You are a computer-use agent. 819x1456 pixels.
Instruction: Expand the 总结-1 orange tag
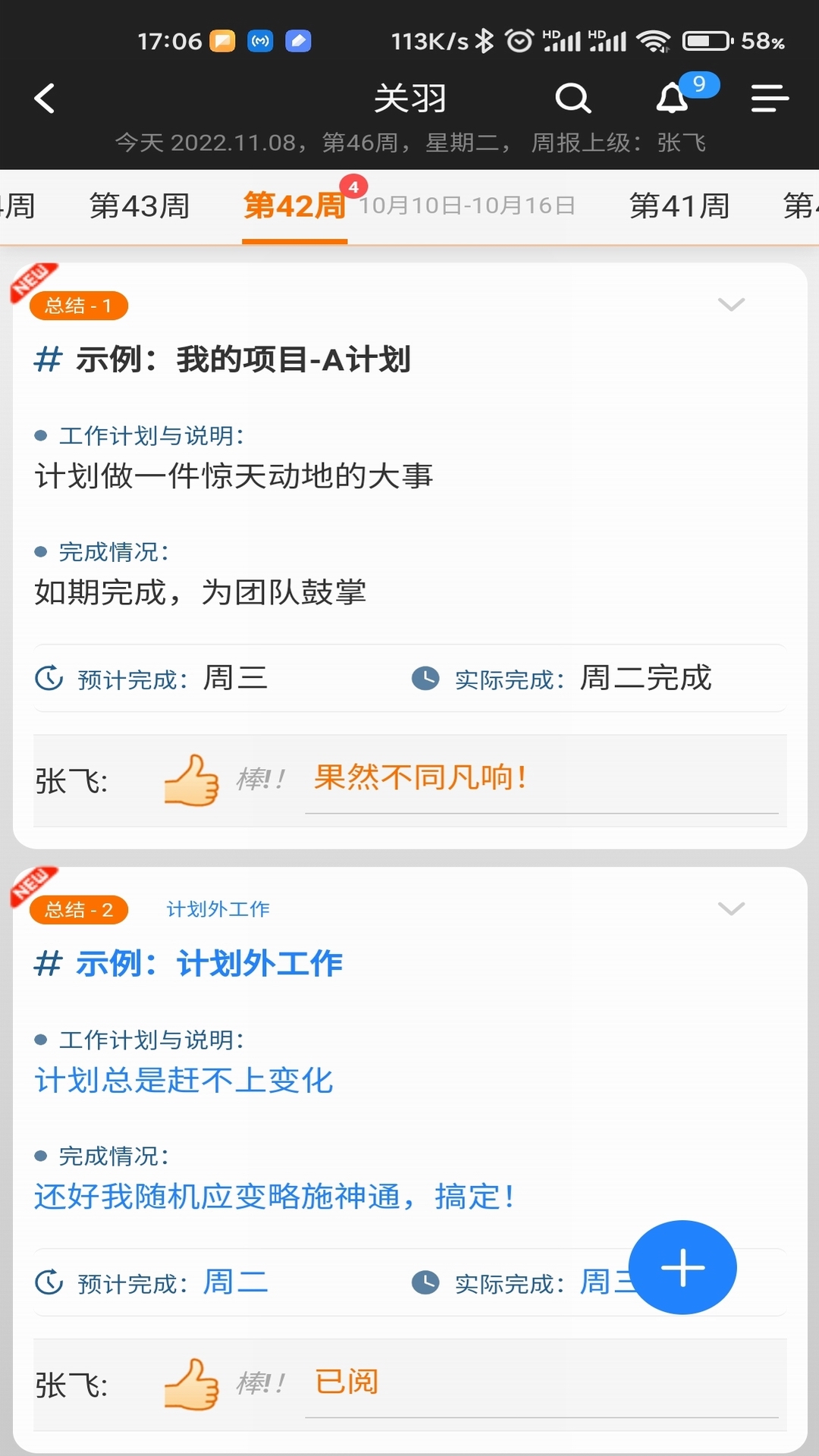(78, 305)
